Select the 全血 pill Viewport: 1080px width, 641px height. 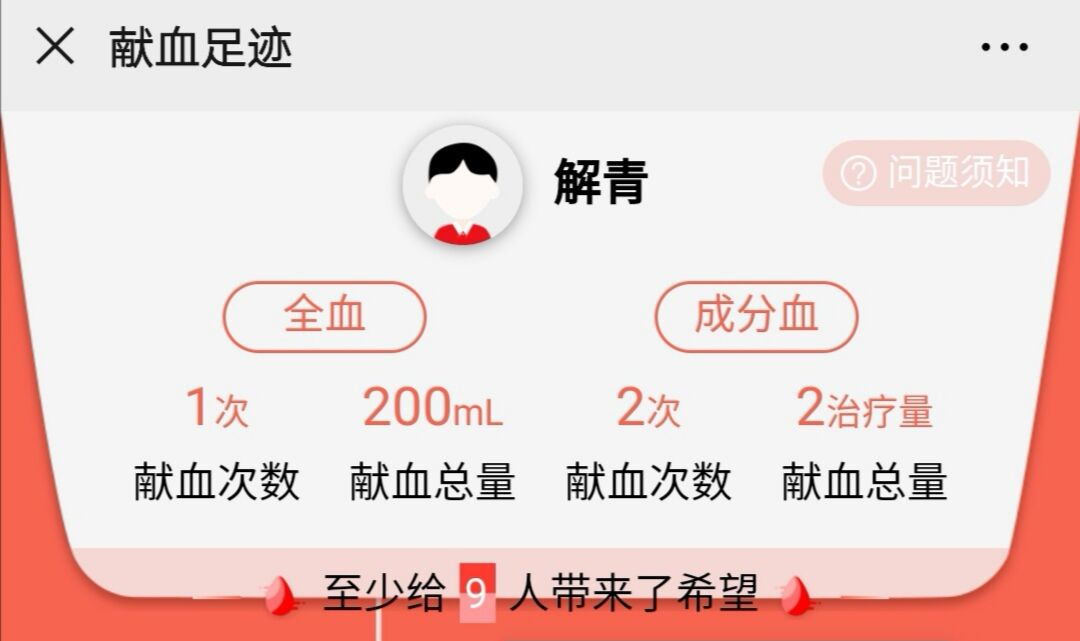coord(324,316)
